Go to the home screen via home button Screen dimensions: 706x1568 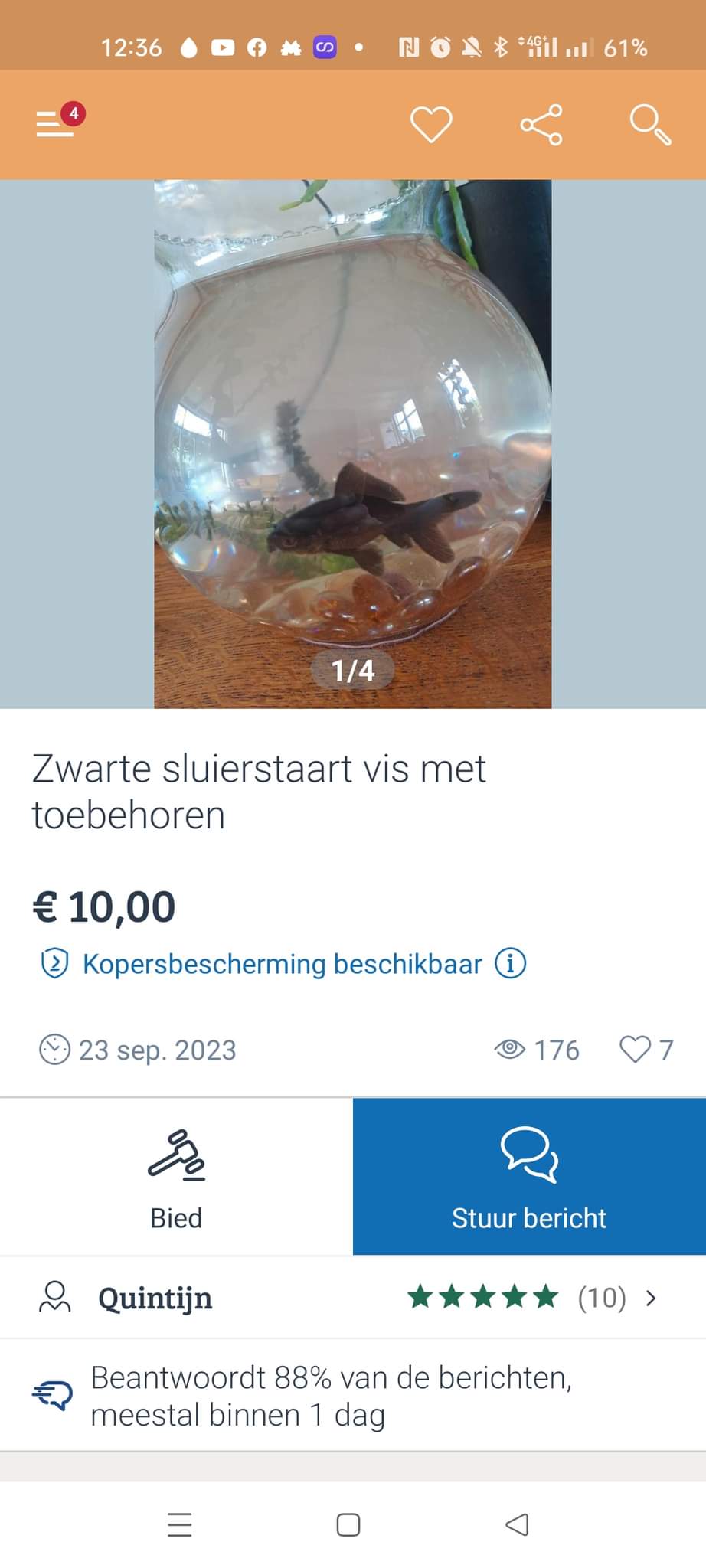(x=348, y=1524)
